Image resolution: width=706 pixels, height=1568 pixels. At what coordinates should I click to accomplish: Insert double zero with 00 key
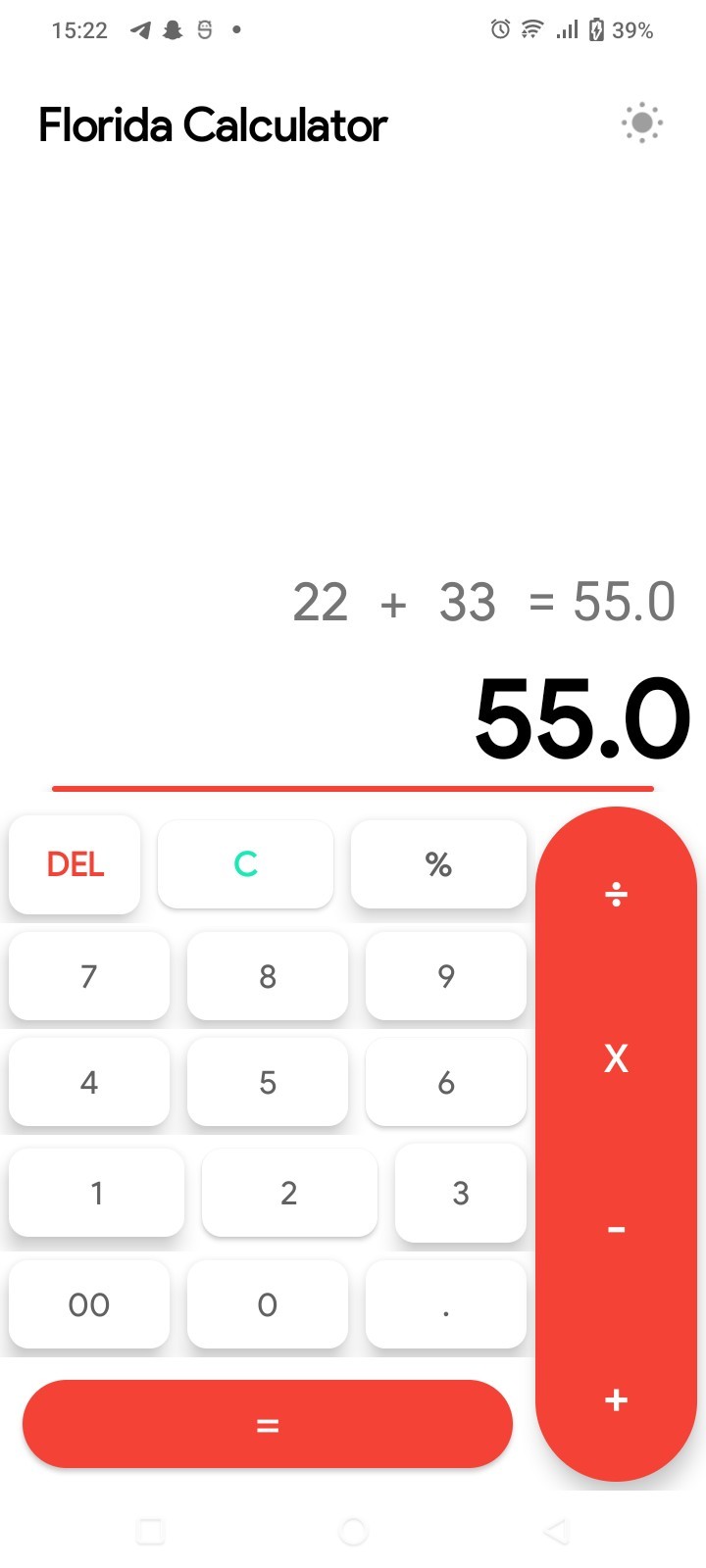89,1304
